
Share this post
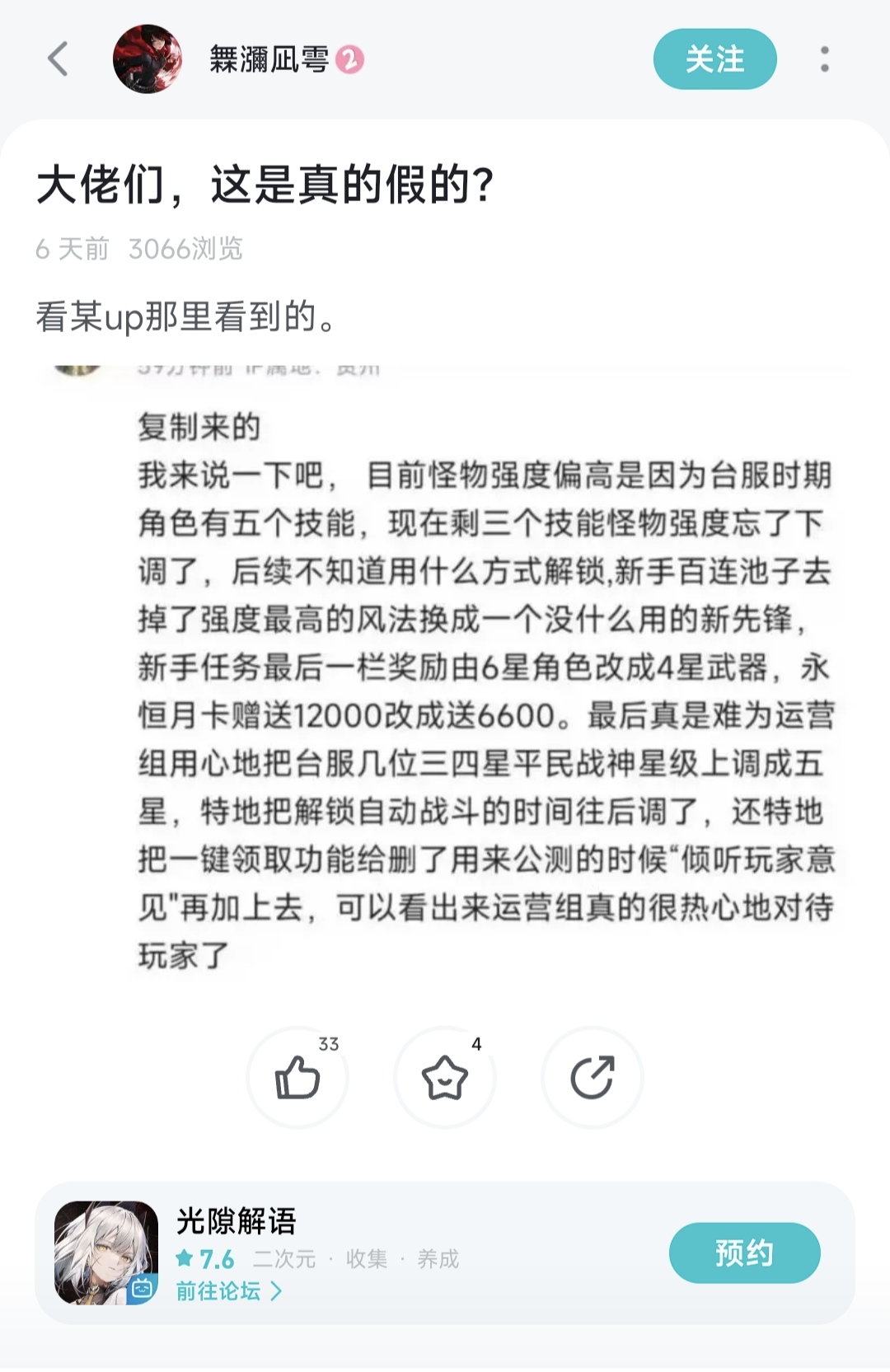coord(592,1077)
